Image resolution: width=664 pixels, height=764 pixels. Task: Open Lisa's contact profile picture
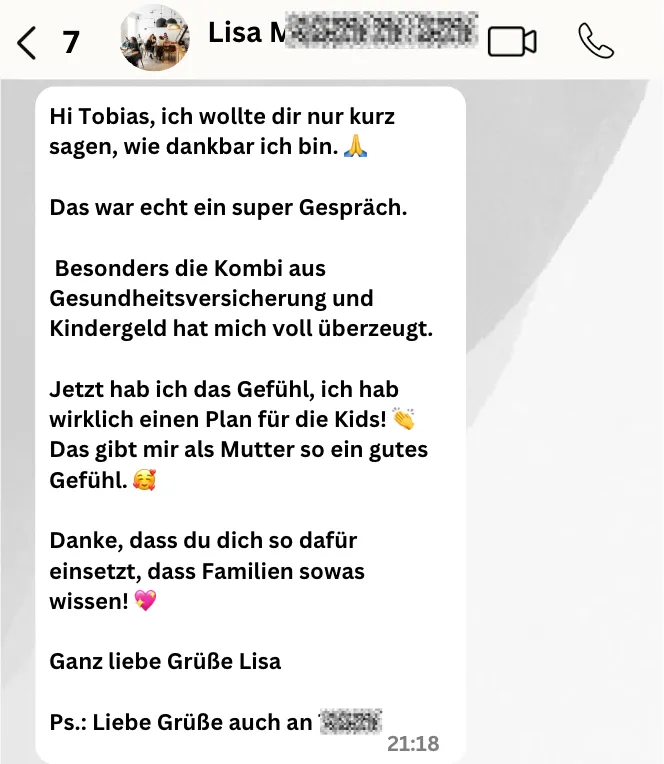point(154,40)
